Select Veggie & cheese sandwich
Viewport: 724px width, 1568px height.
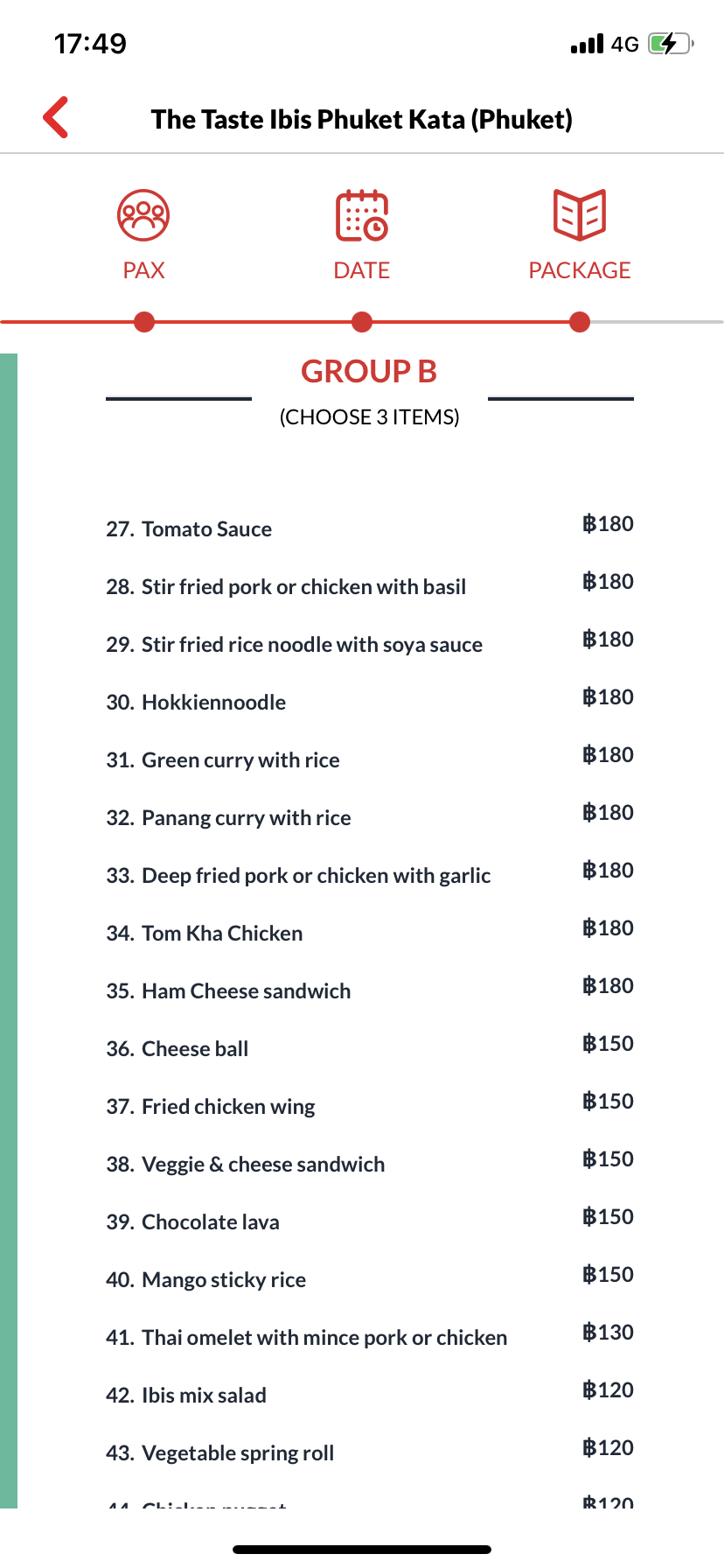(x=262, y=1165)
